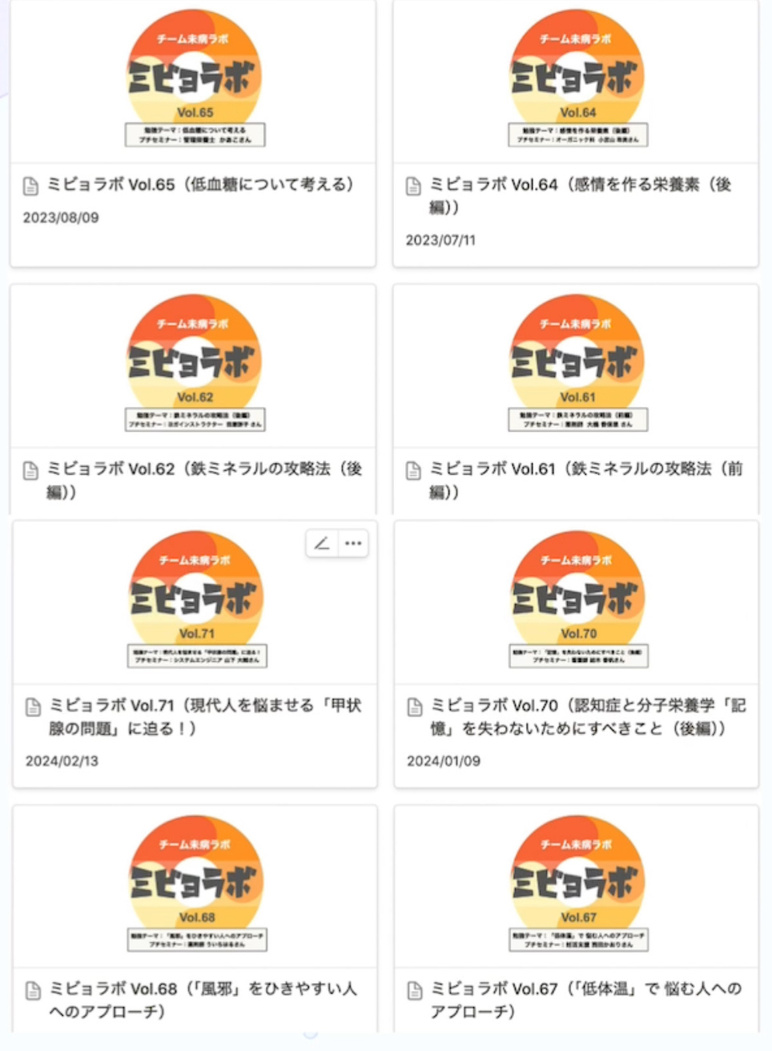Open the ミビョラボ Vol.71 thyroid card

194,654
